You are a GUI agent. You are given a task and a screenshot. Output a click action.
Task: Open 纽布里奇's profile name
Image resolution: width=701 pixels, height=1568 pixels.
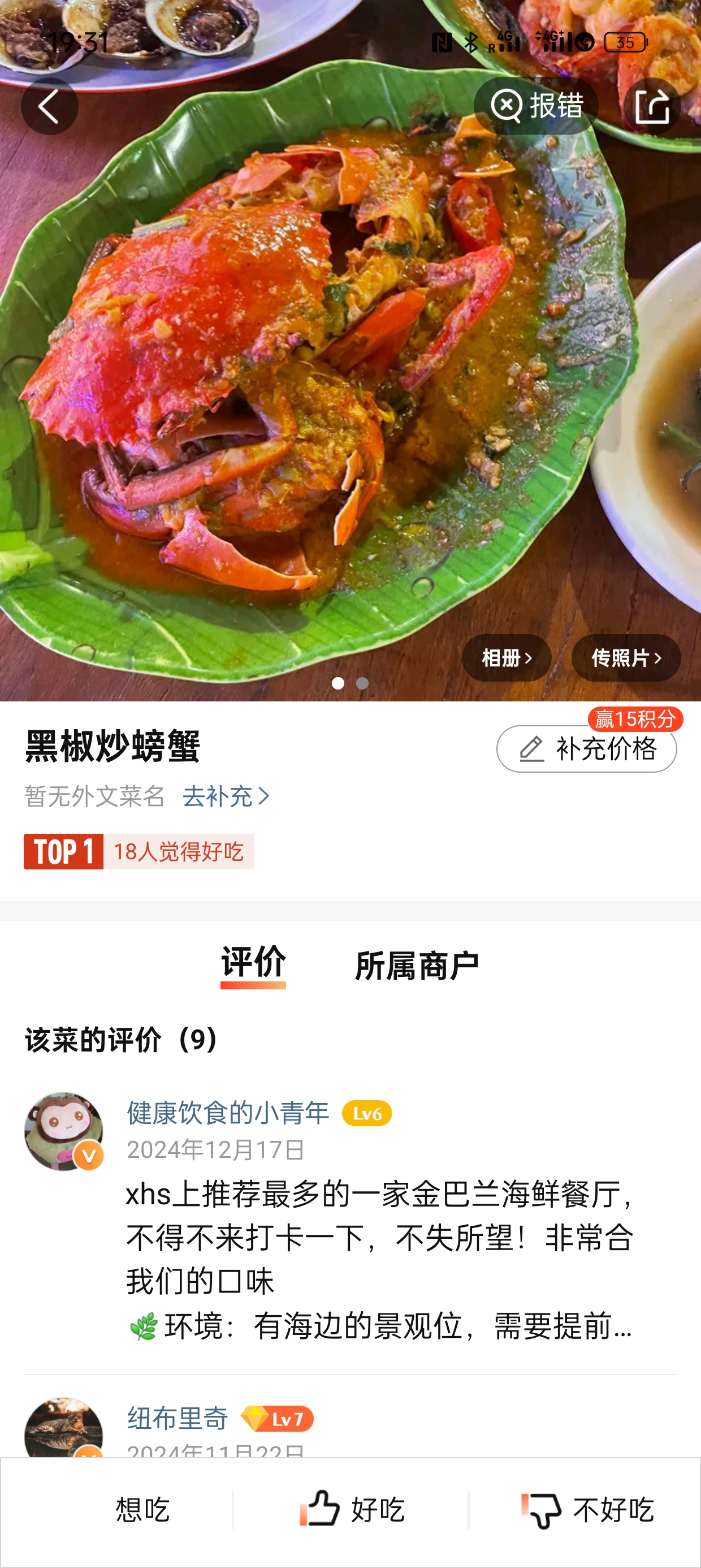tap(177, 1418)
